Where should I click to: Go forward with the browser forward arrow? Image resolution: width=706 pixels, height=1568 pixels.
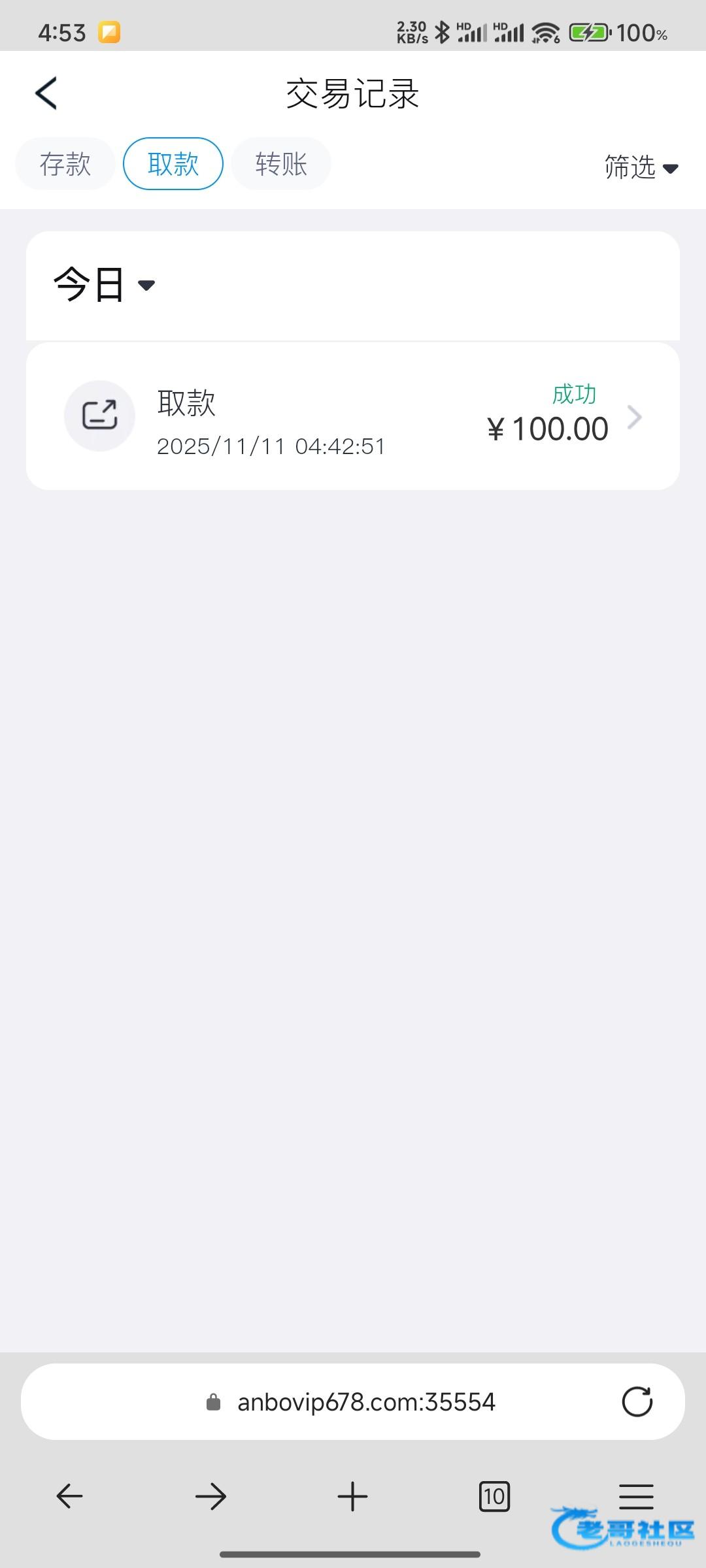pos(210,1496)
